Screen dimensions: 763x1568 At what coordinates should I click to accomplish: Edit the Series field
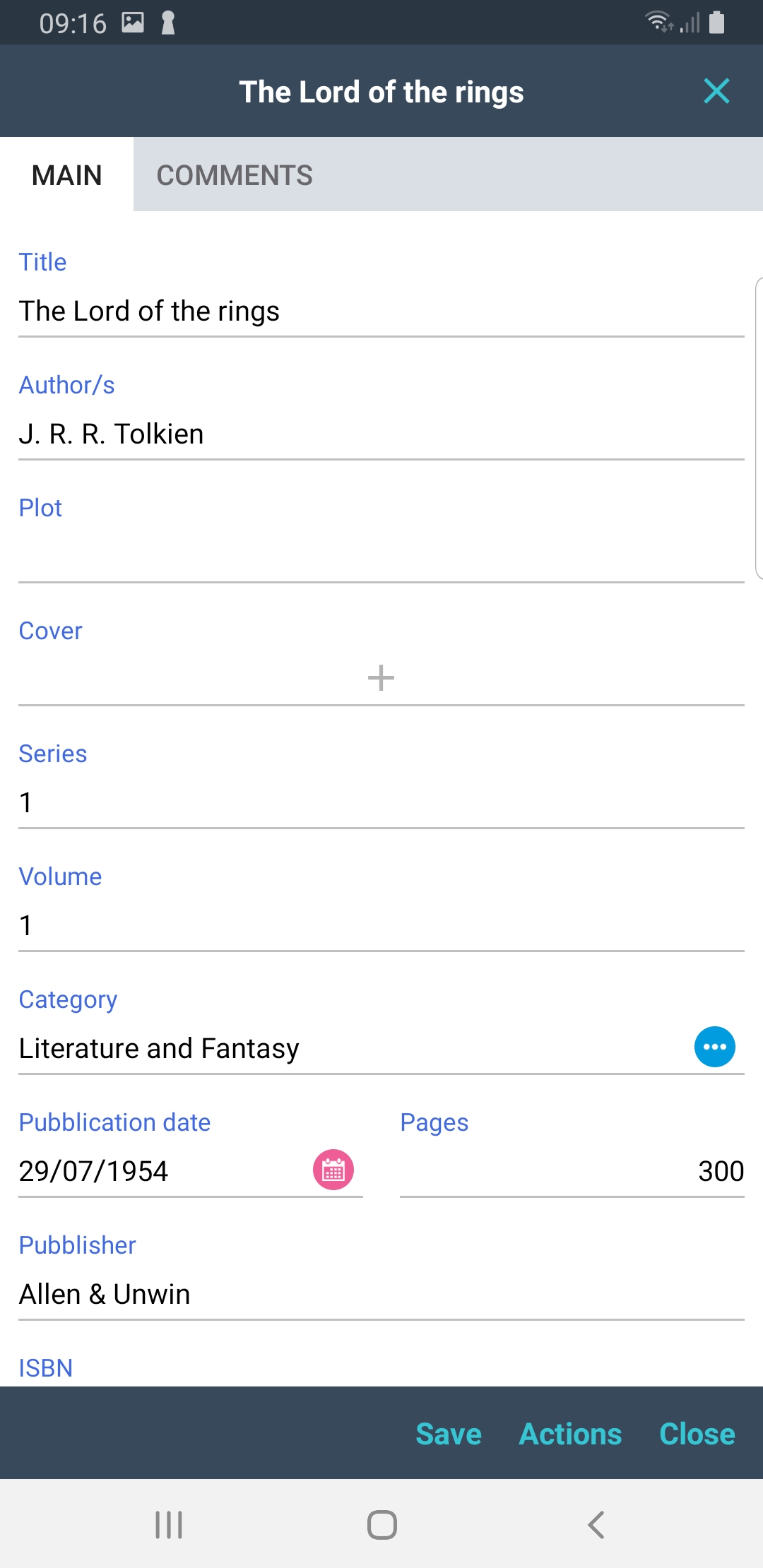380,803
